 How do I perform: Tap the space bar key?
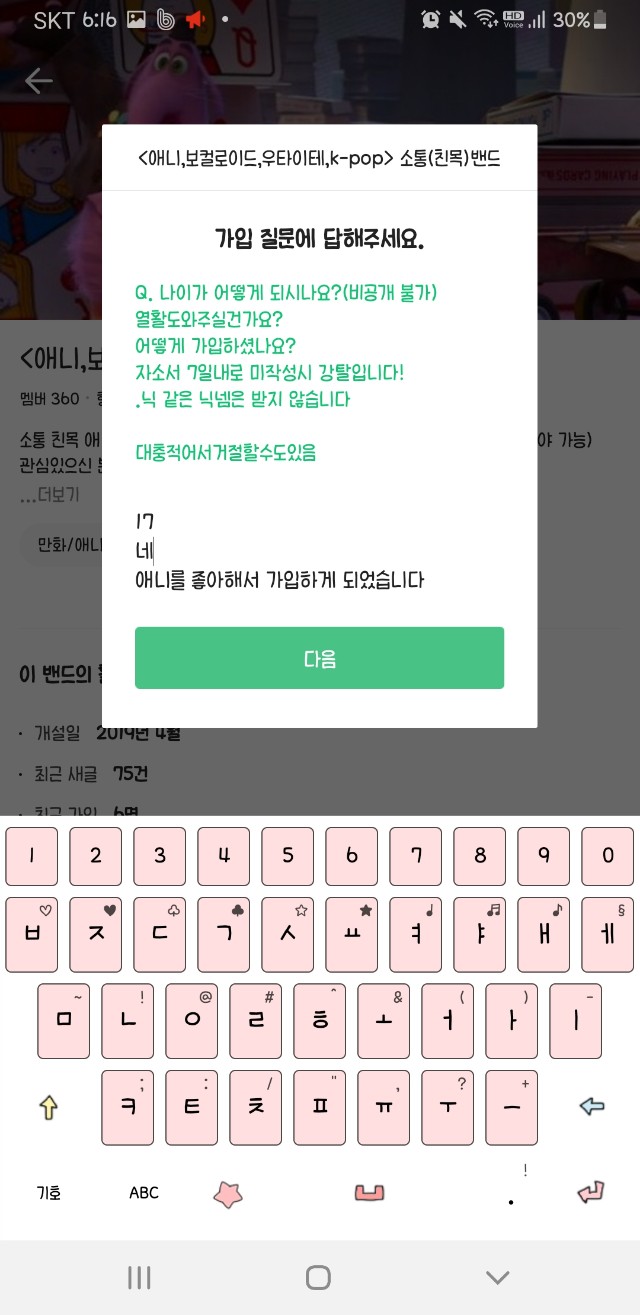coord(369,1192)
